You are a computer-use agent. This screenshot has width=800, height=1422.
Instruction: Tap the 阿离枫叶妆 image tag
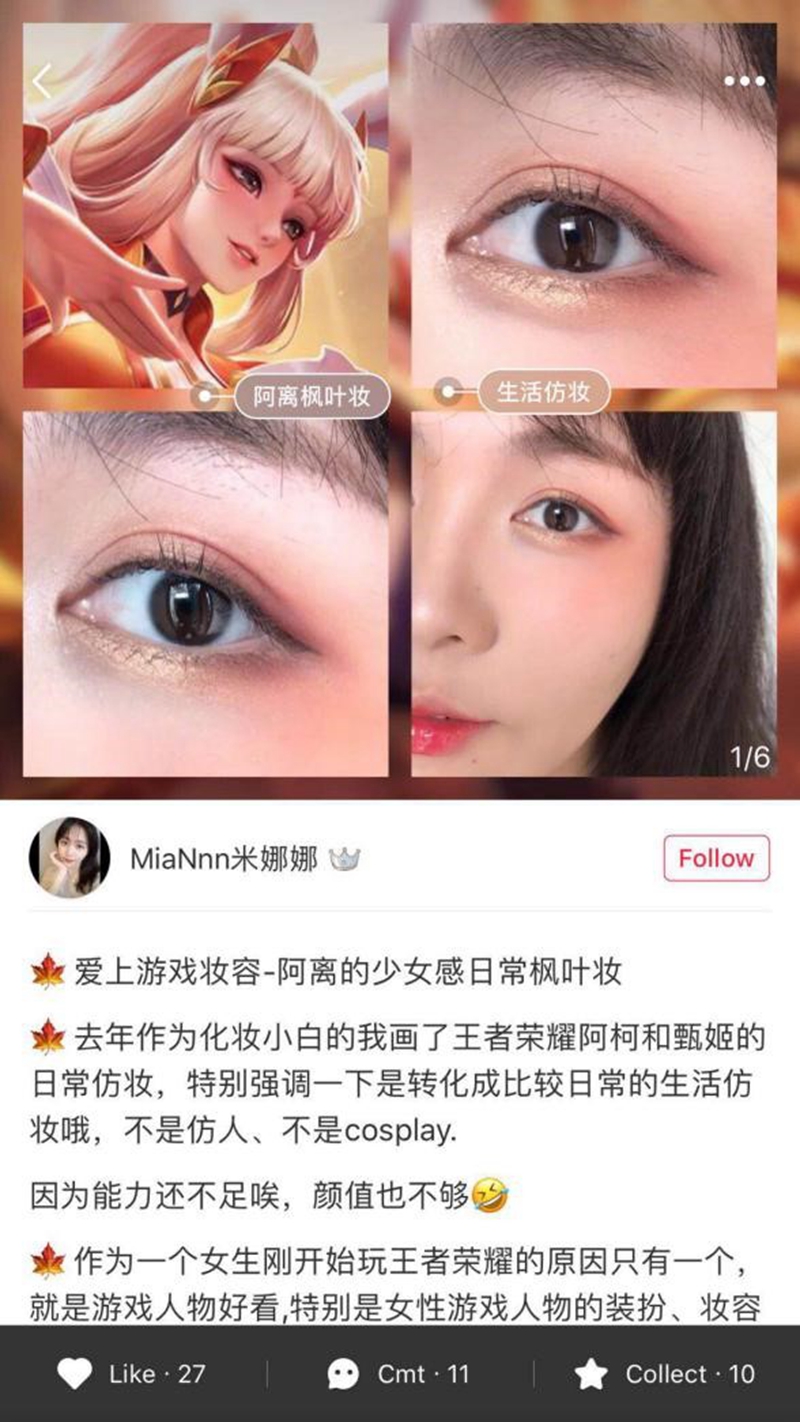pyautogui.click(x=310, y=397)
